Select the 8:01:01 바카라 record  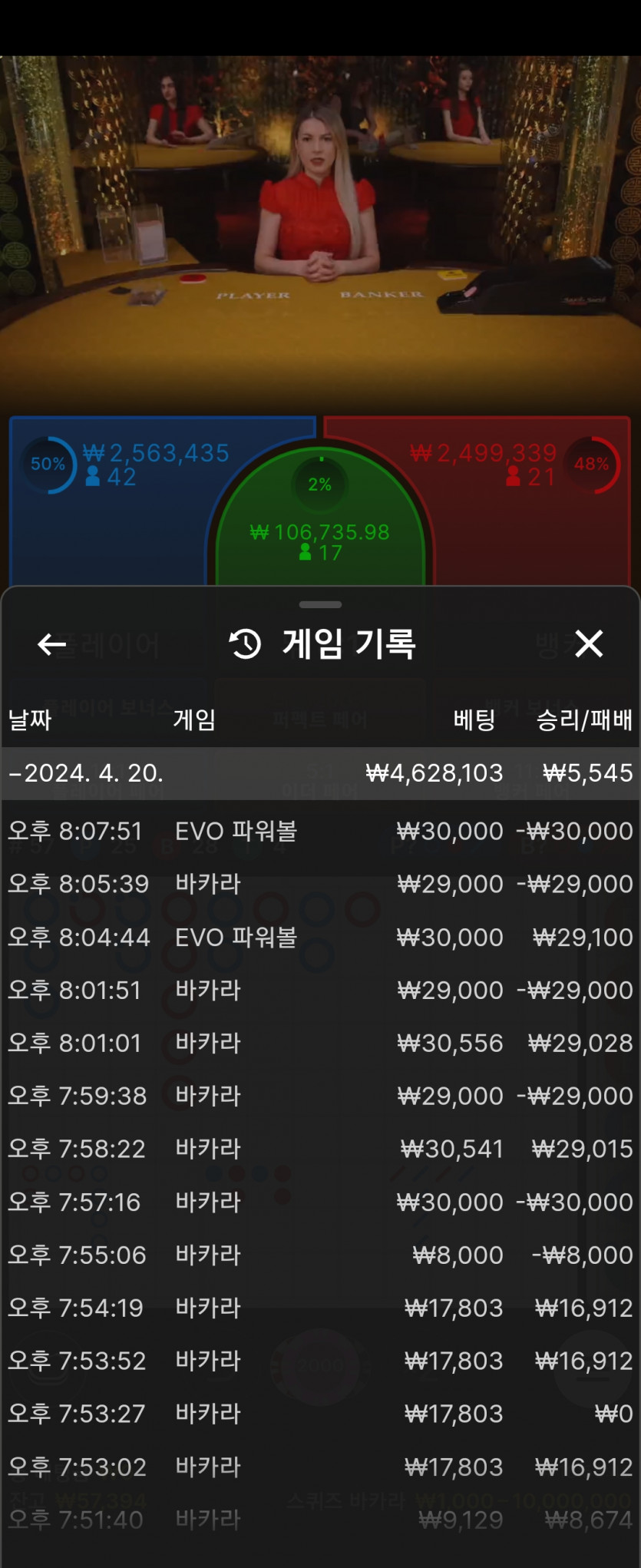[319, 1043]
